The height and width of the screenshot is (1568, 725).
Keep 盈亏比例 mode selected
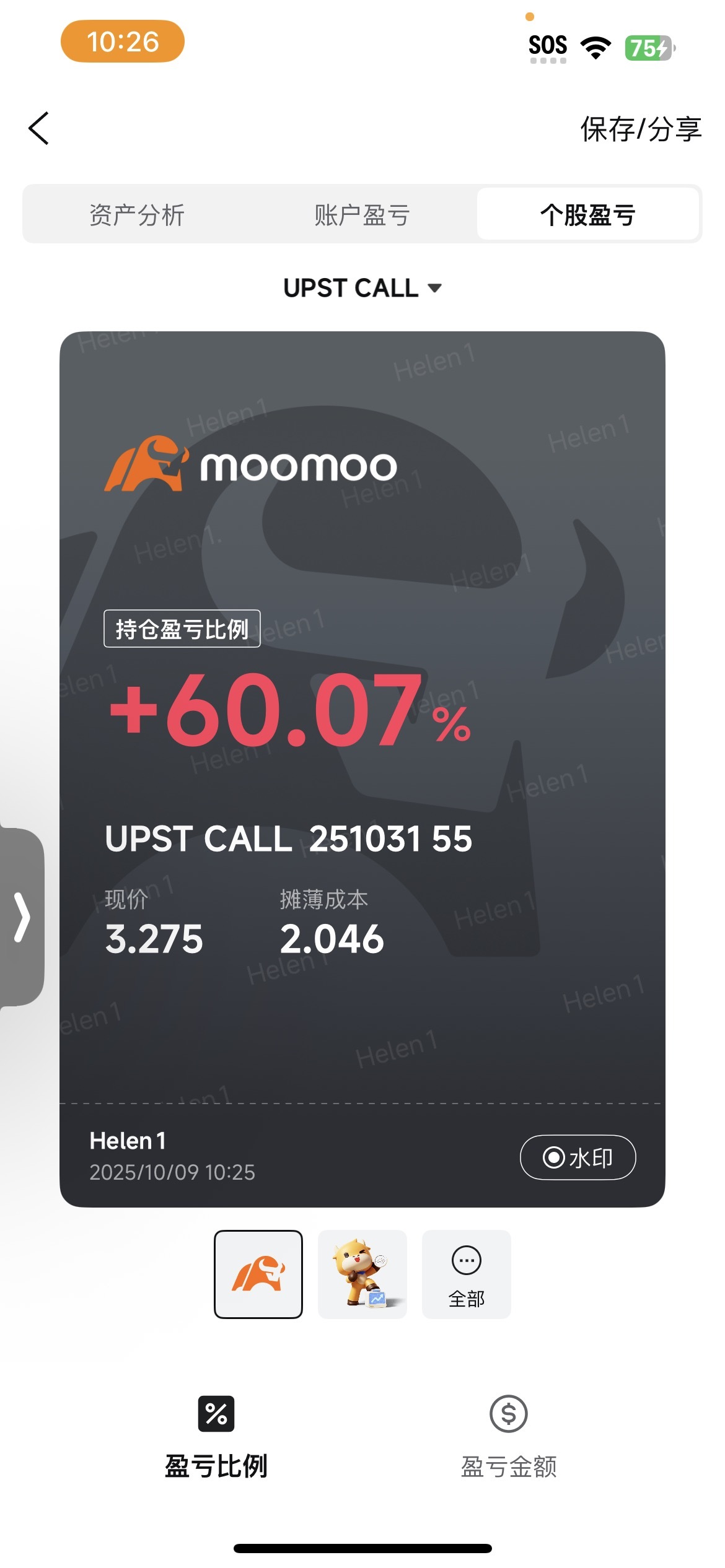point(216,1437)
